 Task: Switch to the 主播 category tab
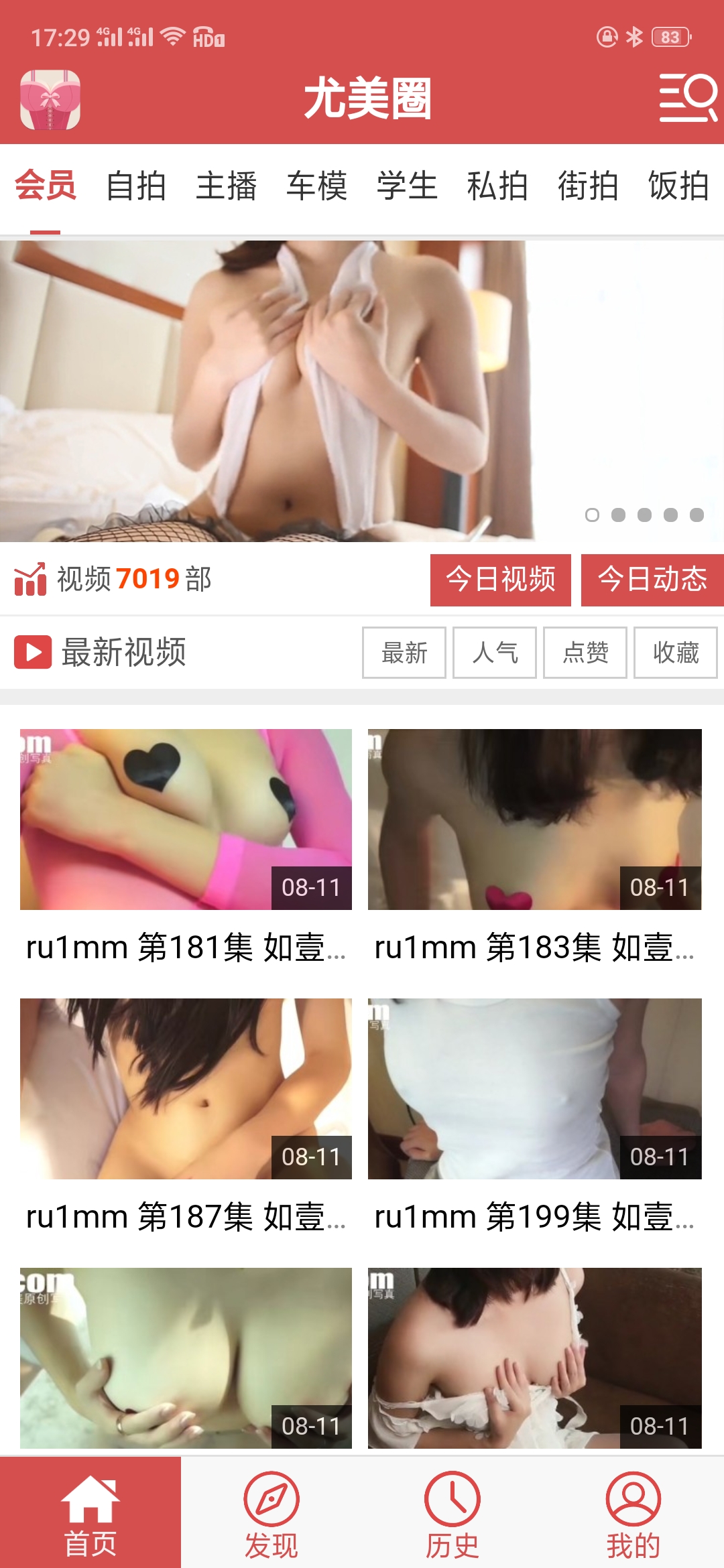point(227,186)
